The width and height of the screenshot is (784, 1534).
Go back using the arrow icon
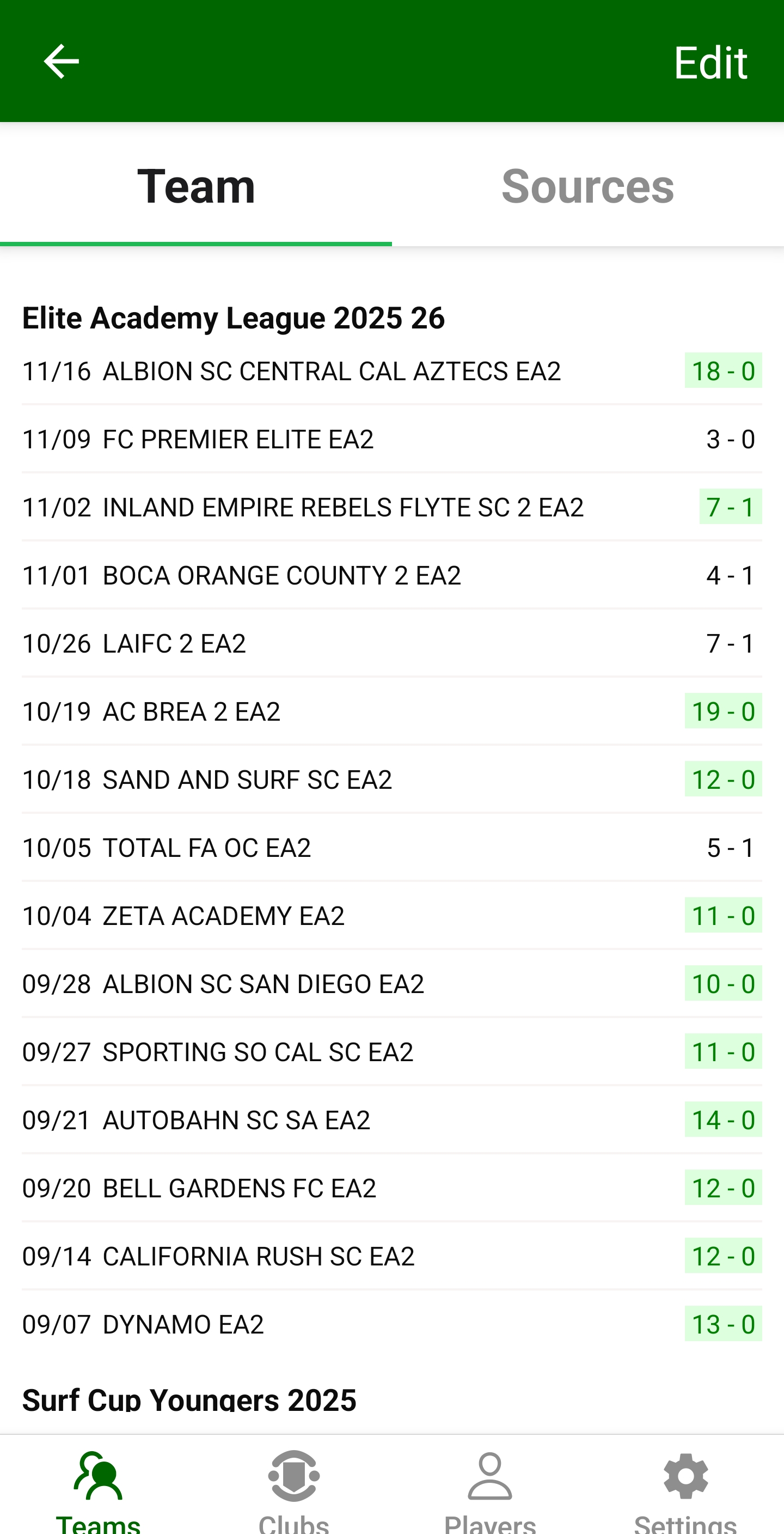point(62,62)
